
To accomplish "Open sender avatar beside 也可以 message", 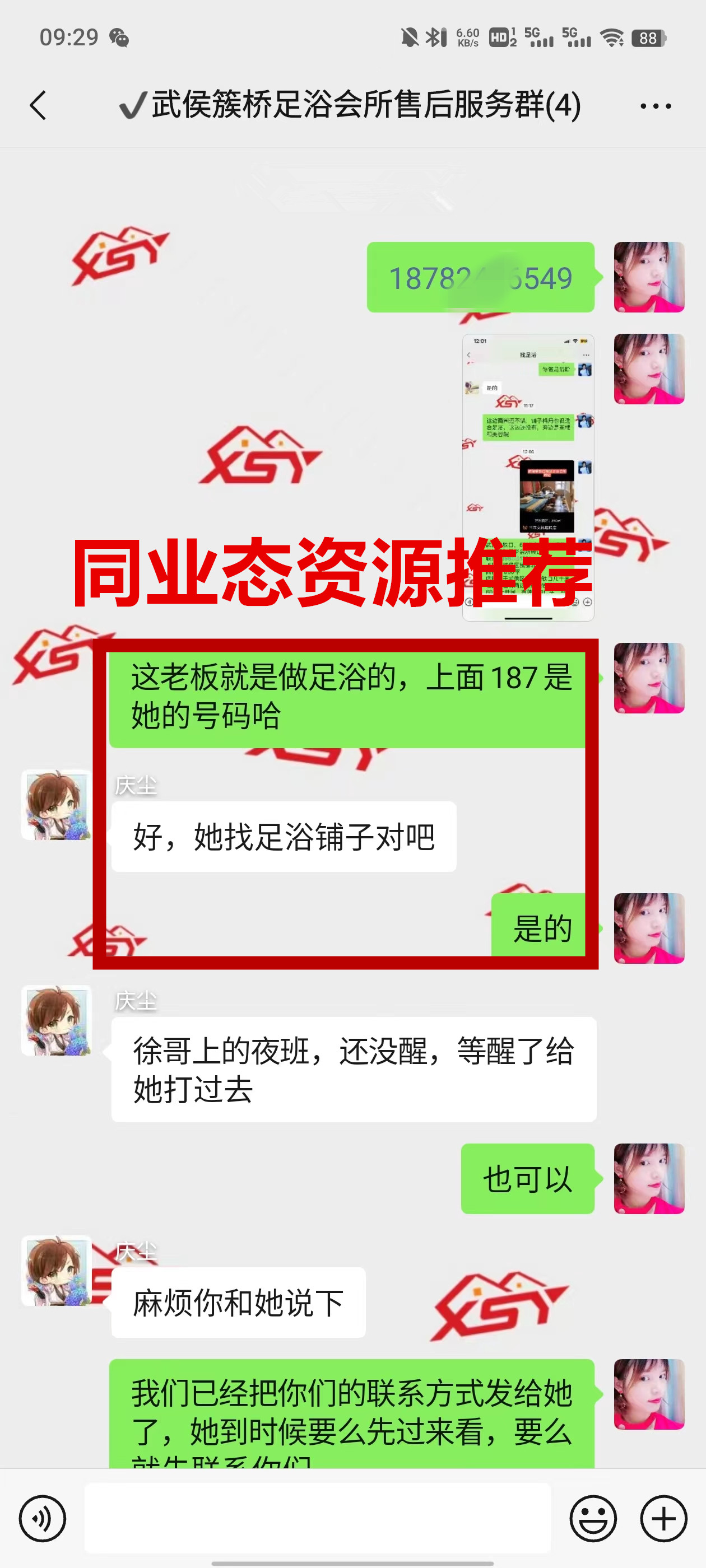I will [x=649, y=1178].
